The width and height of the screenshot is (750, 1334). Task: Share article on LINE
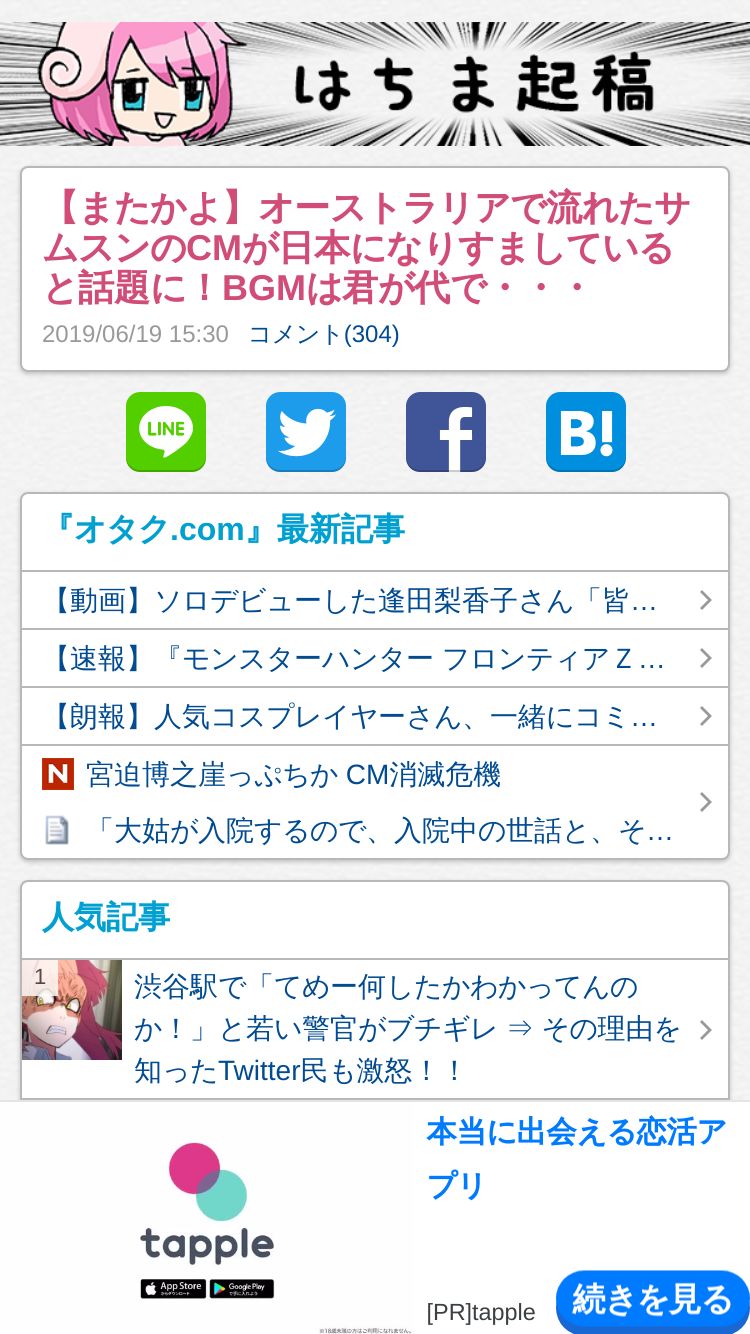[x=166, y=431]
